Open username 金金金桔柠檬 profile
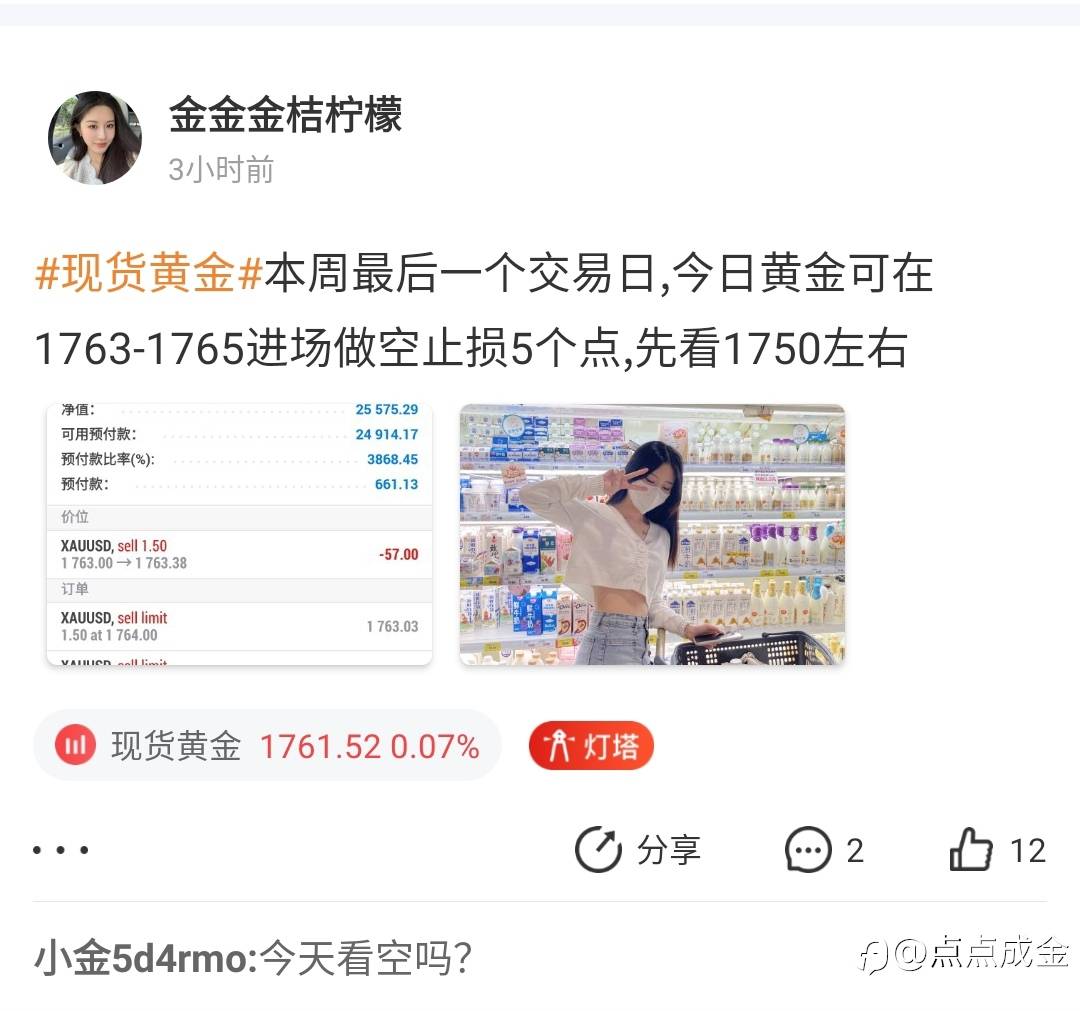Image resolution: width=1080 pixels, height=1011 pixels. (x=285, y=115)
